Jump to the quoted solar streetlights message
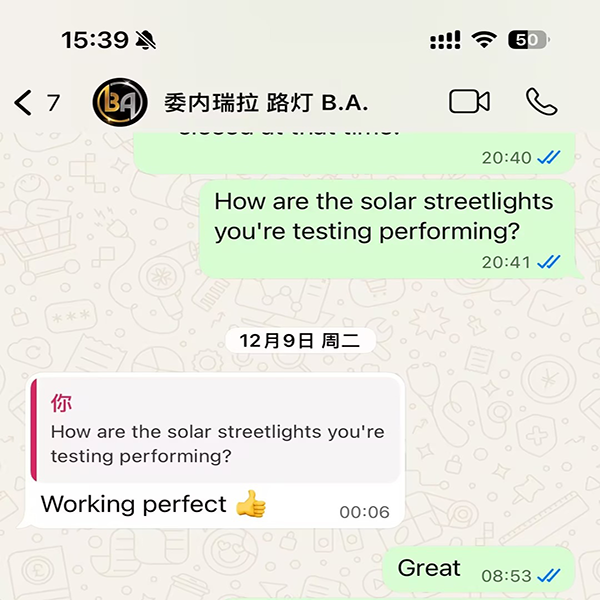The width and height of the screenshot is (600, 600). [x=217, y=431]
